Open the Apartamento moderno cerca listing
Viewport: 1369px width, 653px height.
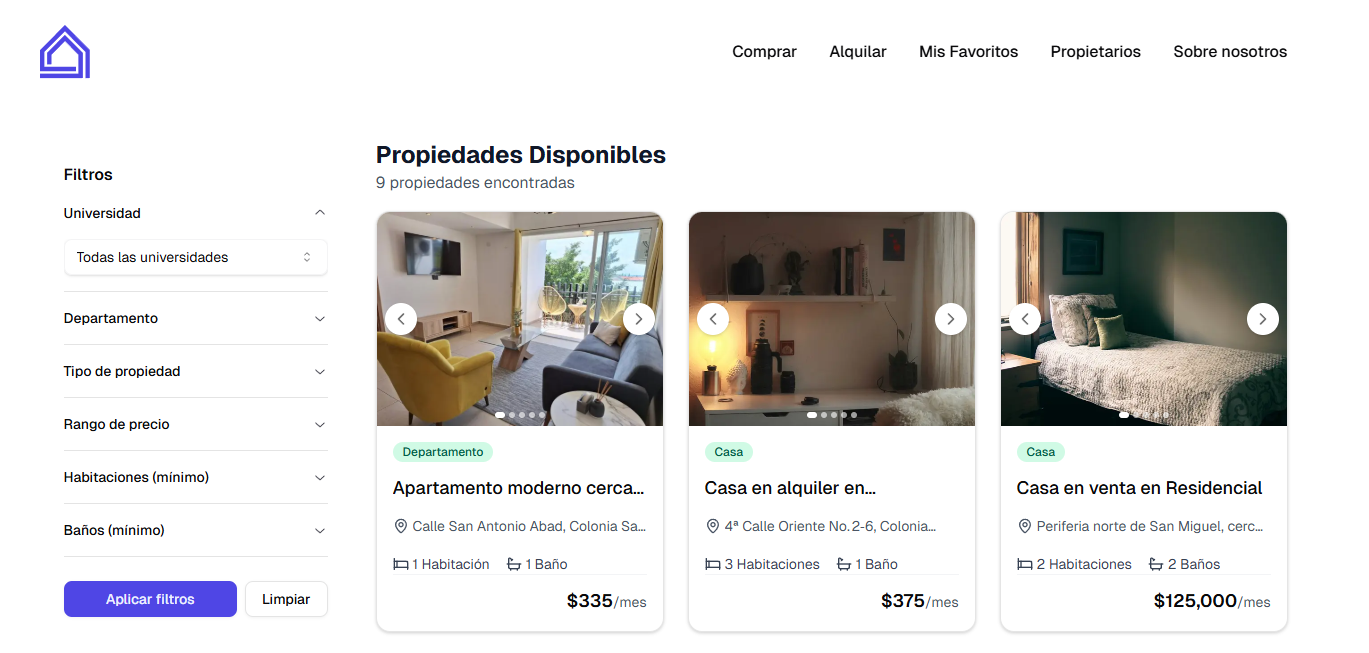(518, 488)
